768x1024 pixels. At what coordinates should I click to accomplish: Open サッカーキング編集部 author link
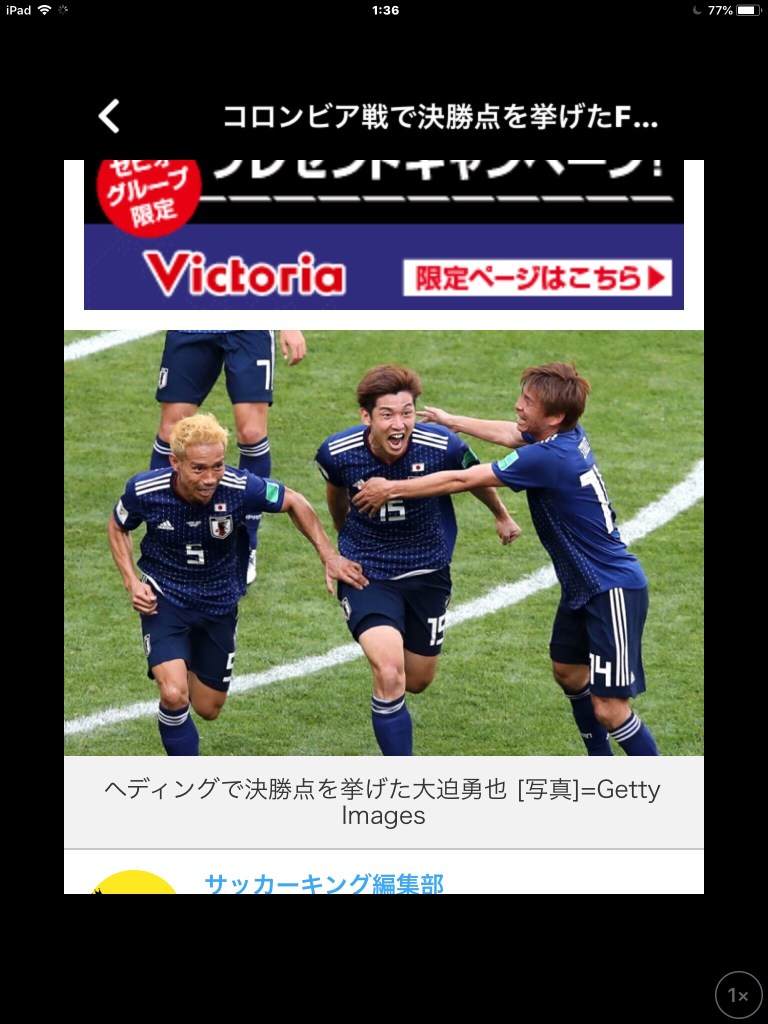[x=323, y=884]
